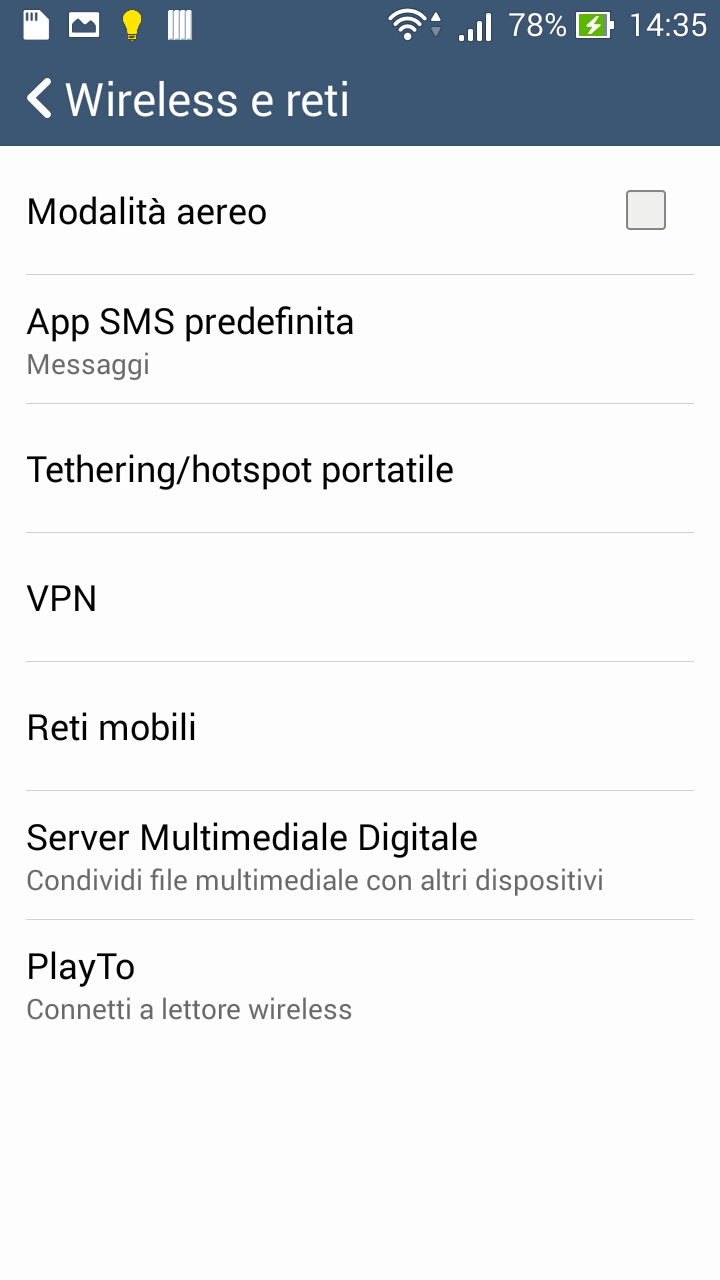Expand the Reti mobili settings
This screenshot has height=1280, width=720.
(x=110, y=726)
